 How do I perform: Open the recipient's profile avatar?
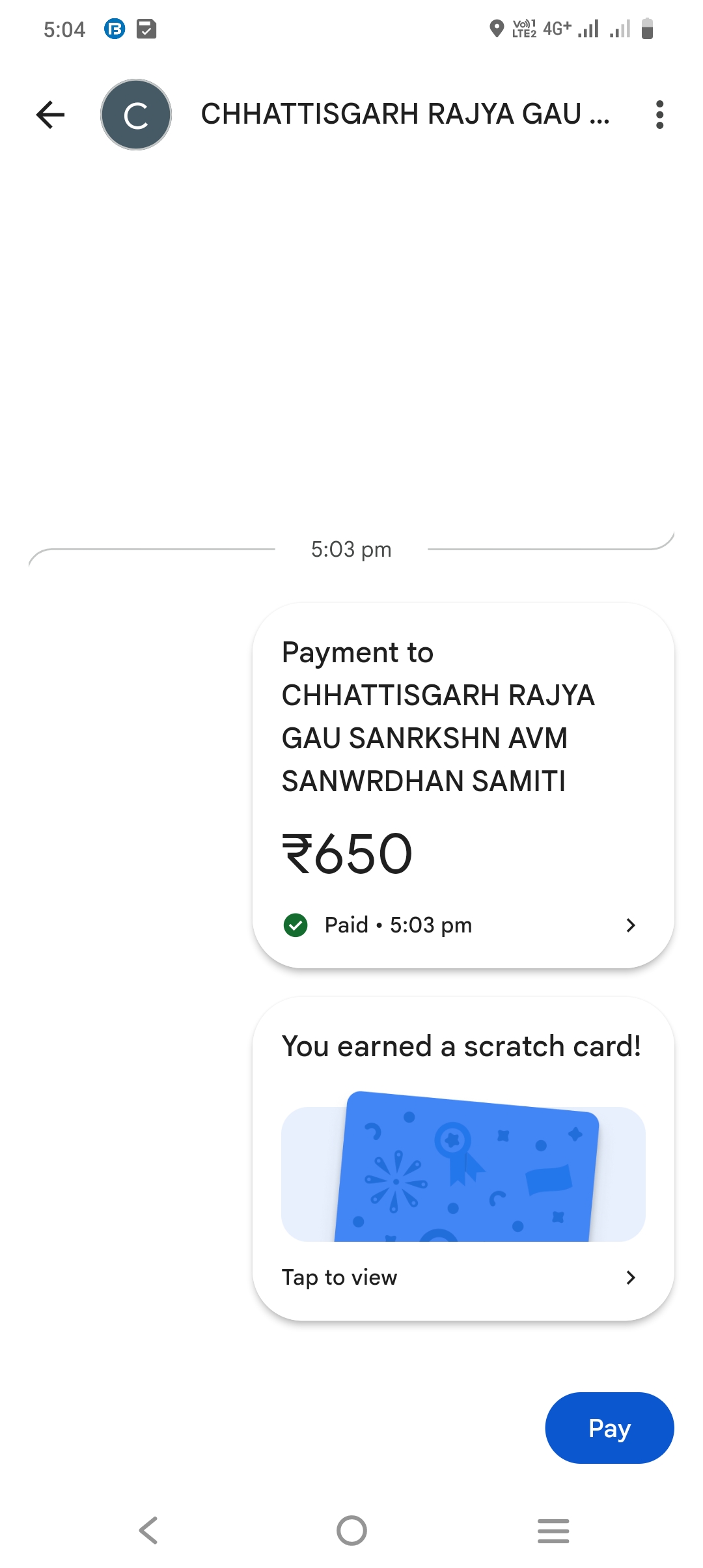pyautogui.click(x=136, y=115)
